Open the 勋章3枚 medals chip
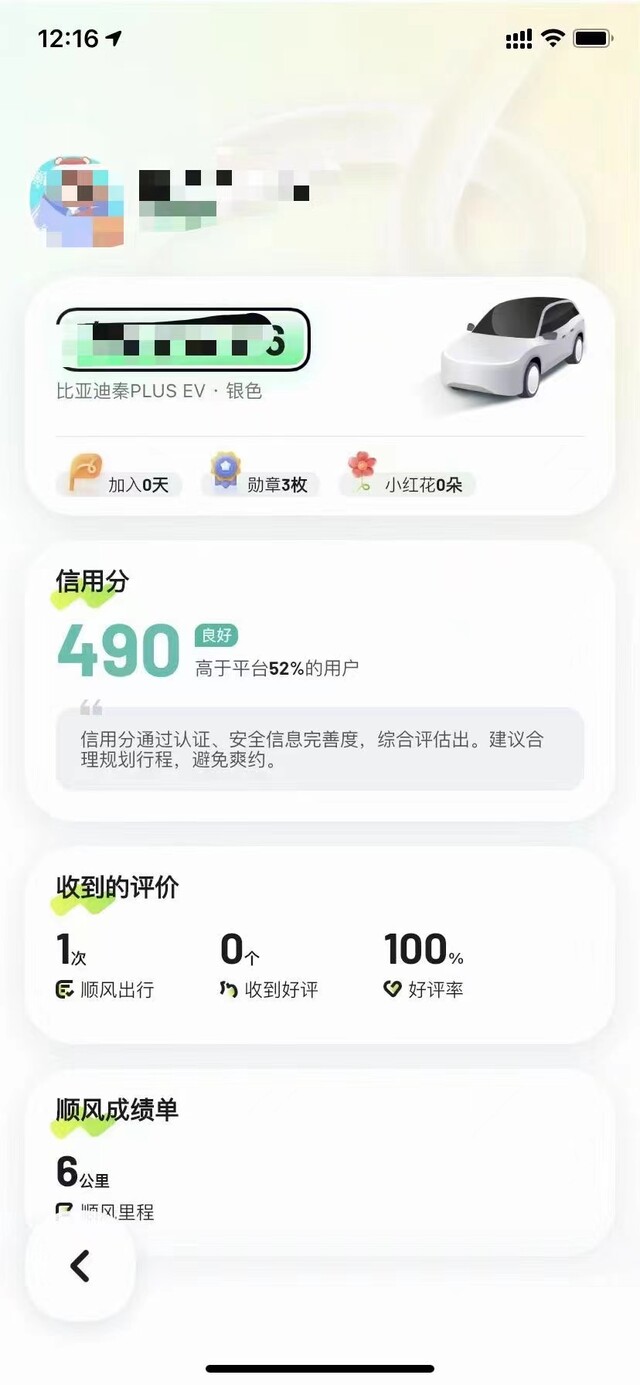Screen dimensions: 640x1385 pyautogui.click(x=261, y=484)
